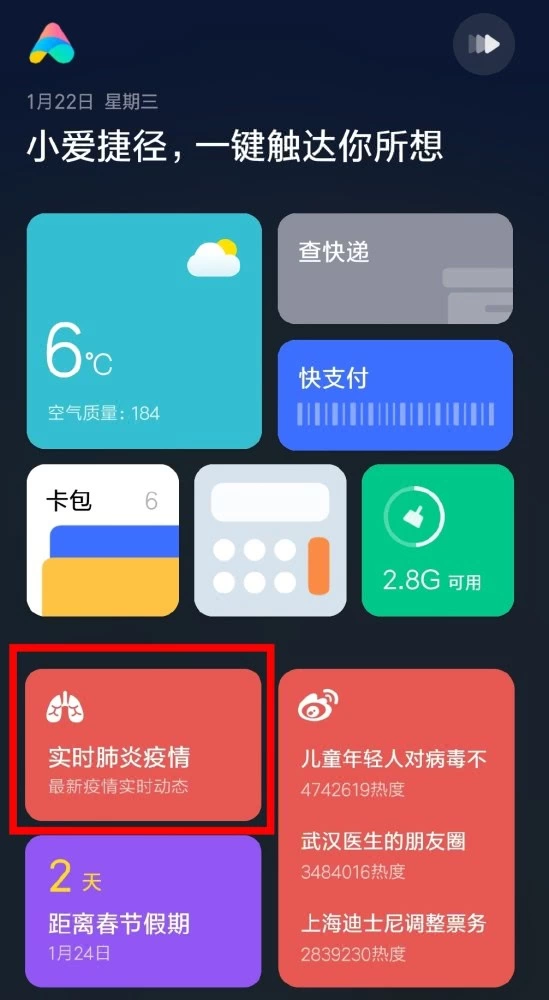Viewport: 549px width, 1000px height.
Task: Open the calculator shortcut
Action: coord(270,540)
